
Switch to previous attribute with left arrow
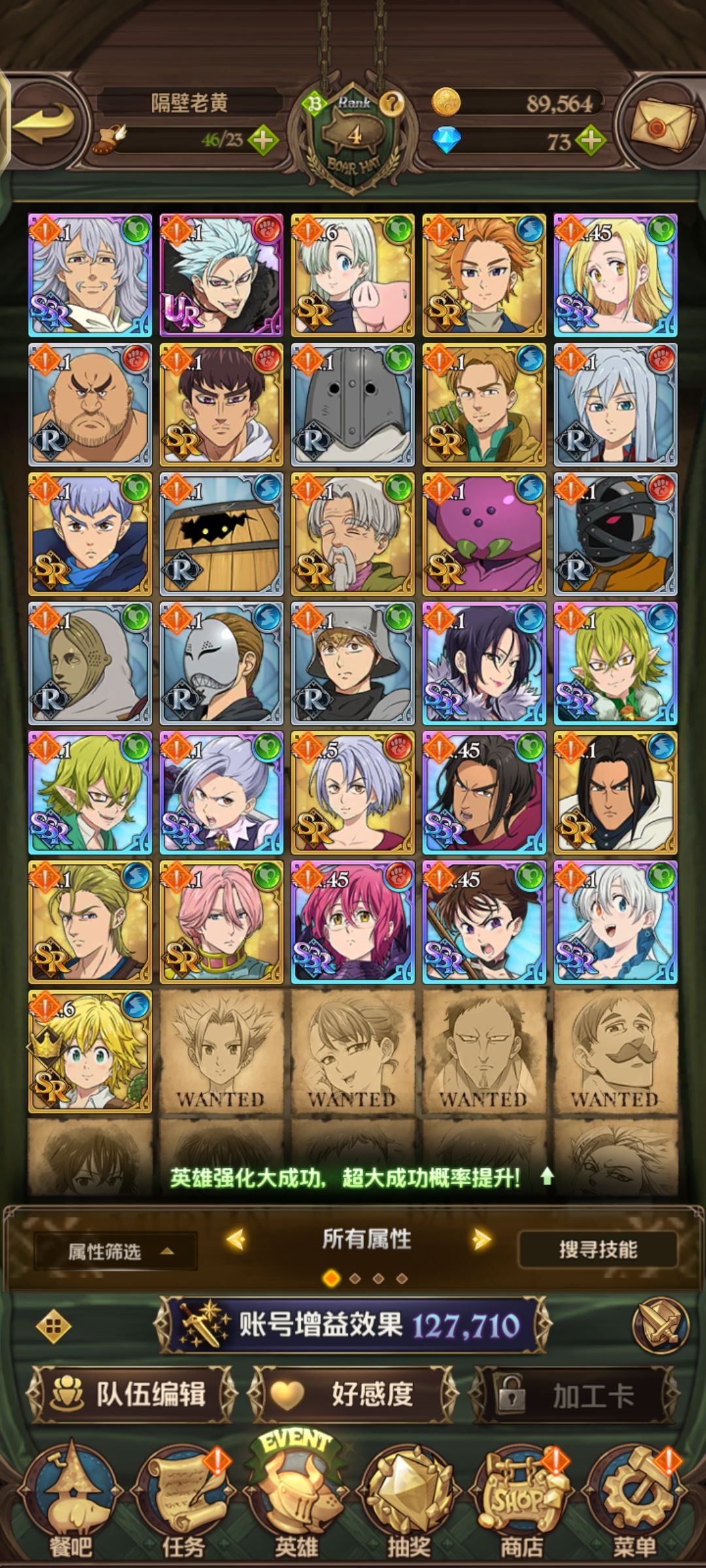236,1239
